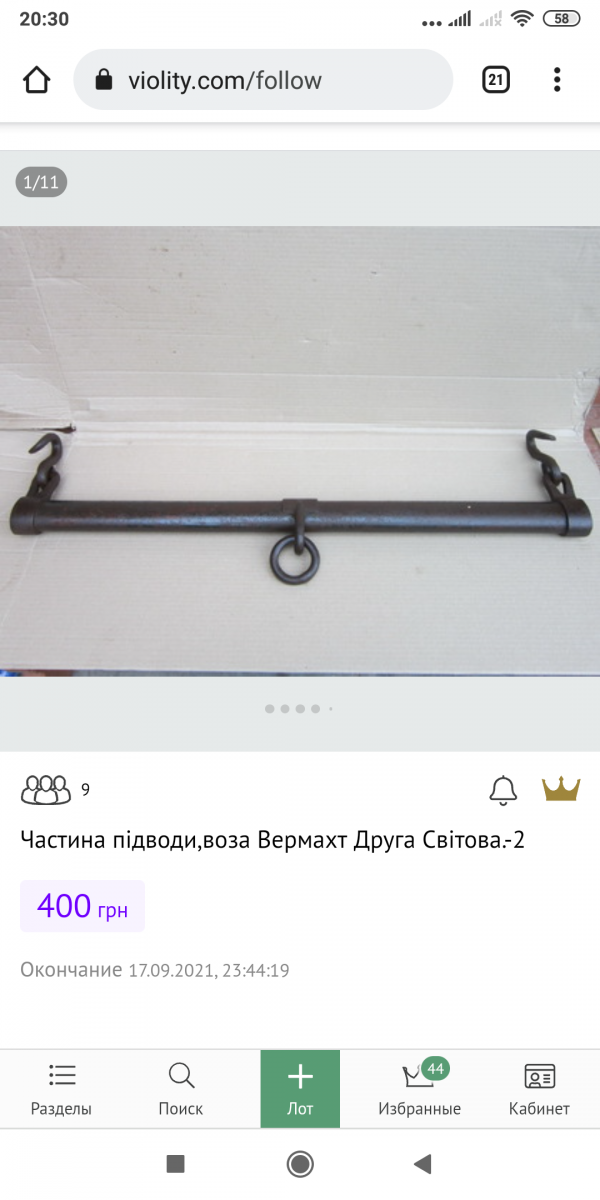This screenshot has height=1200, width=600.
Task: Tap the system home button
Action: point(300,1164)
